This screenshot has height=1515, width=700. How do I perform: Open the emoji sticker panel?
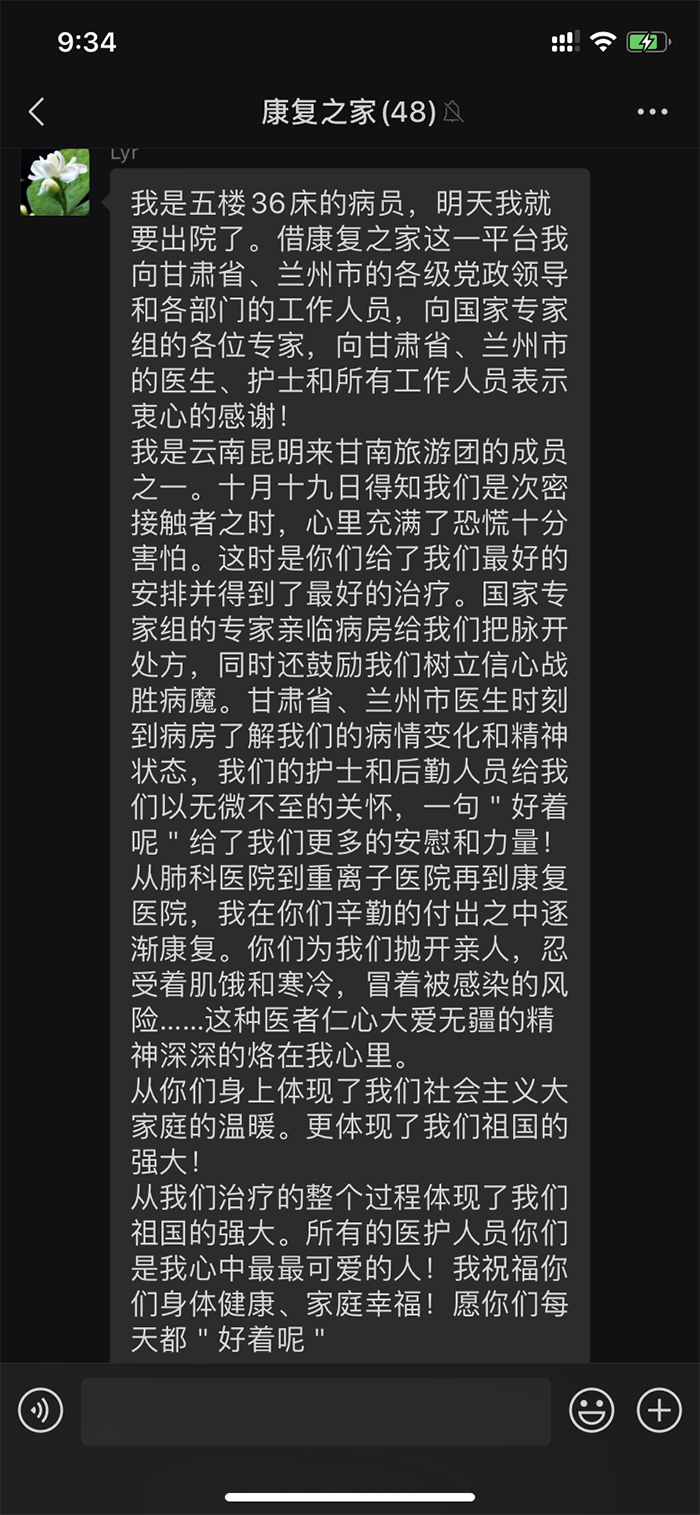click(x=592, y=1411)
